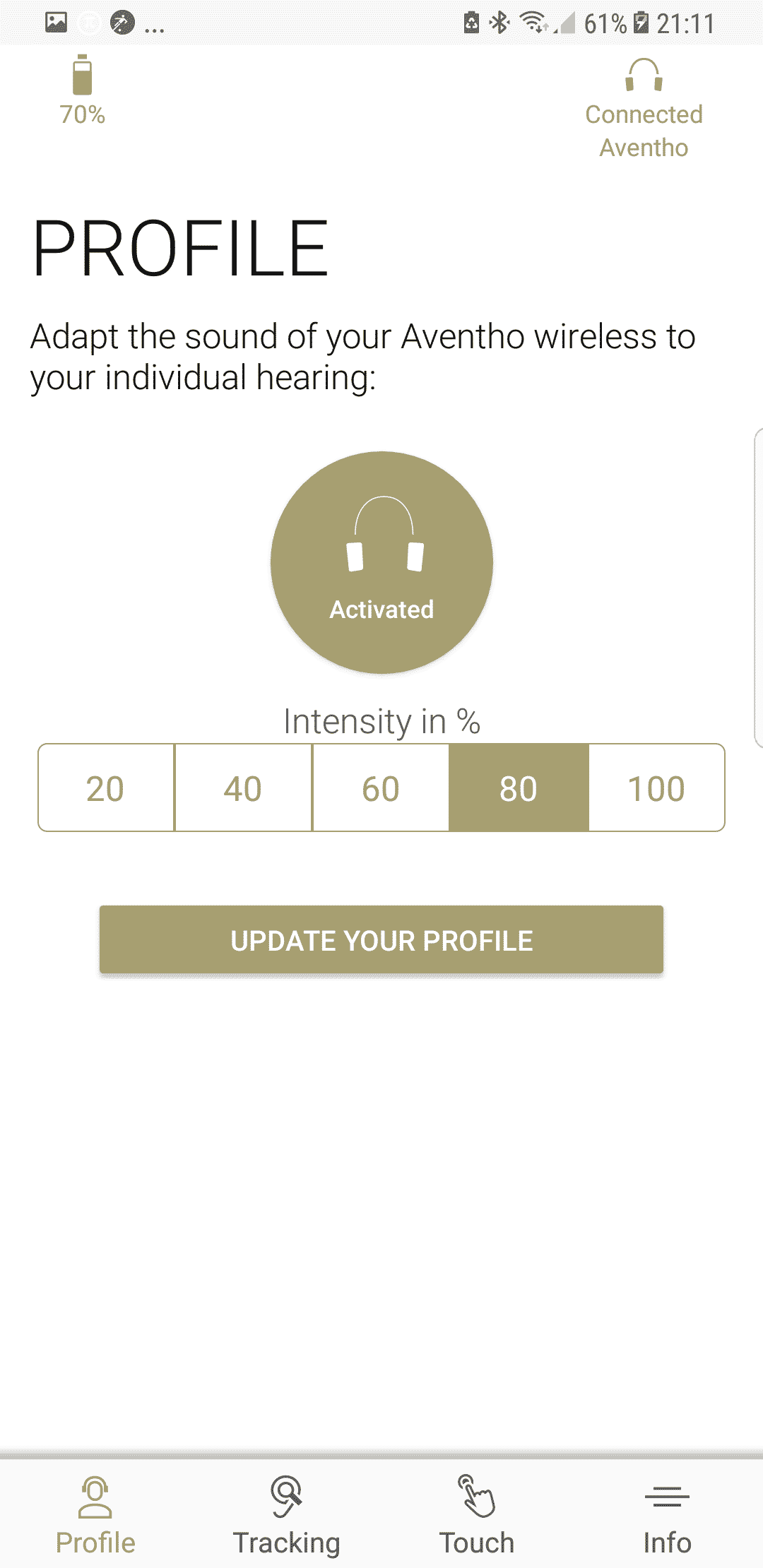Choose 100 percent intensity
Screen dimensions: 763x1568
click(x=656, y=788)
